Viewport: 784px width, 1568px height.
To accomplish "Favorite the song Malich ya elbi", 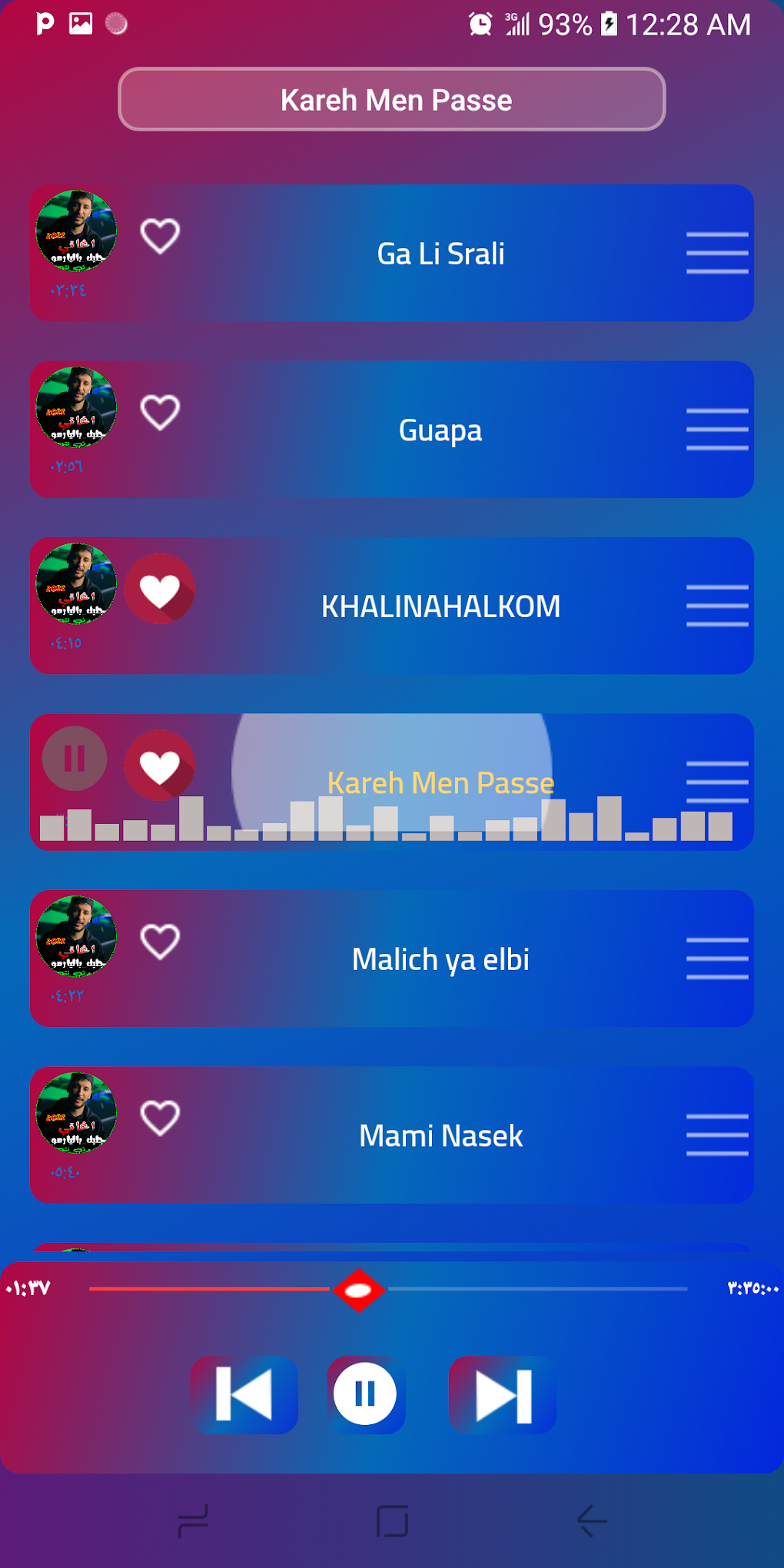I will 160,942.
